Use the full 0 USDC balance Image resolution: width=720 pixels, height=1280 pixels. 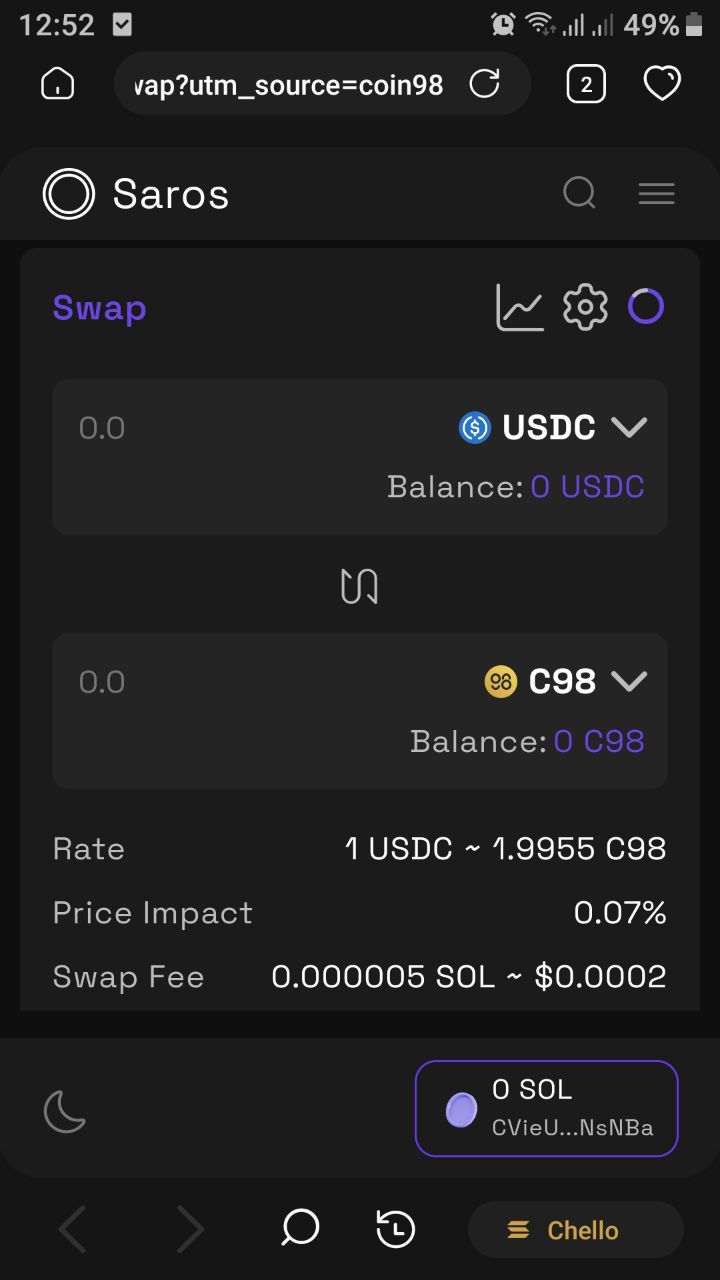click(x=588, y=487)
